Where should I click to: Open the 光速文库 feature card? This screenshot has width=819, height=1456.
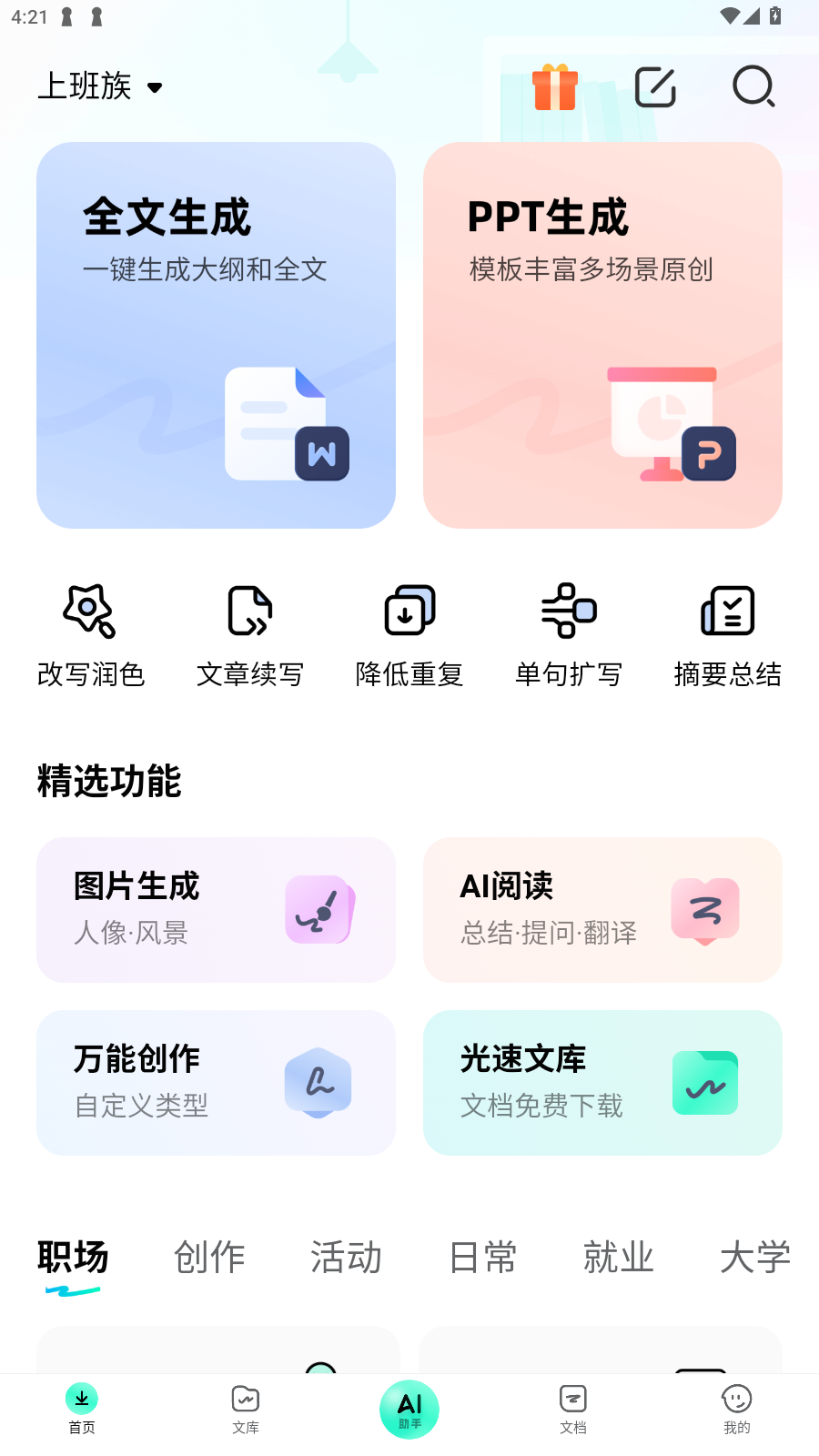click(602, 1083)
